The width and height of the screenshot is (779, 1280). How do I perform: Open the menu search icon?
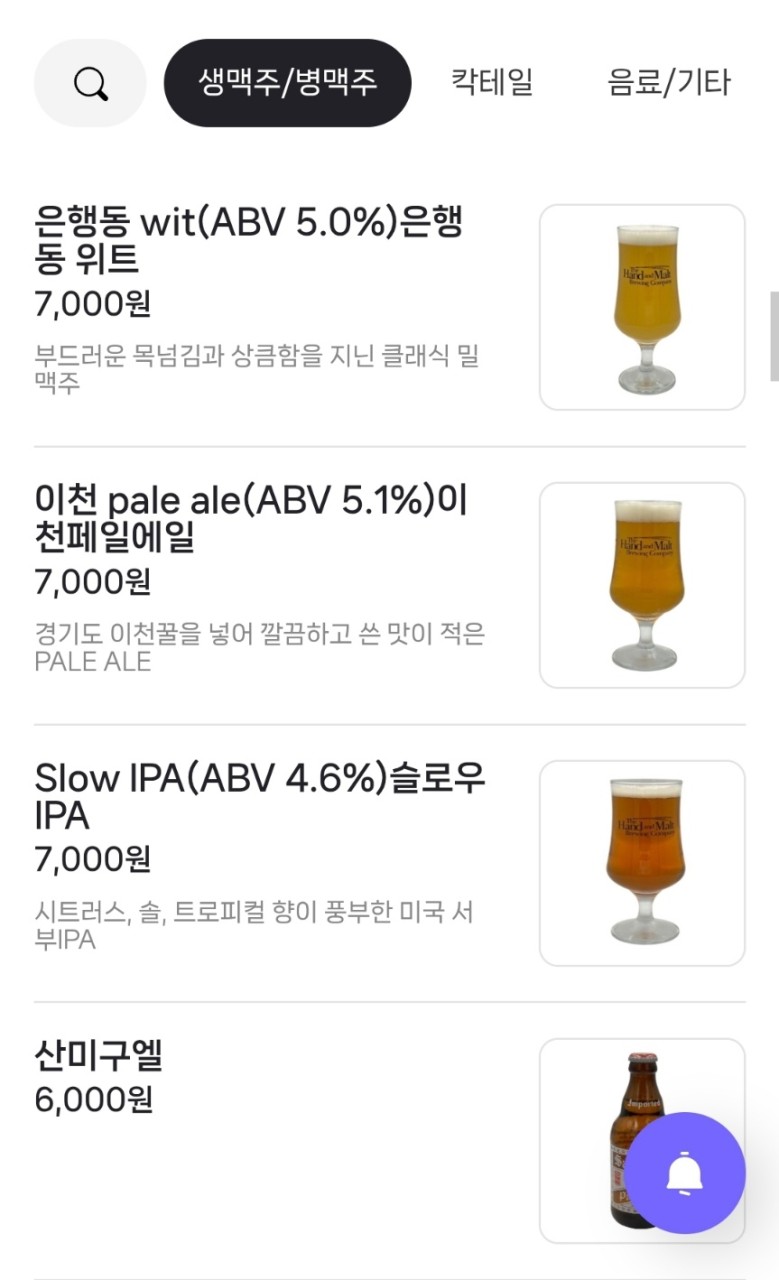coord(90,83)
